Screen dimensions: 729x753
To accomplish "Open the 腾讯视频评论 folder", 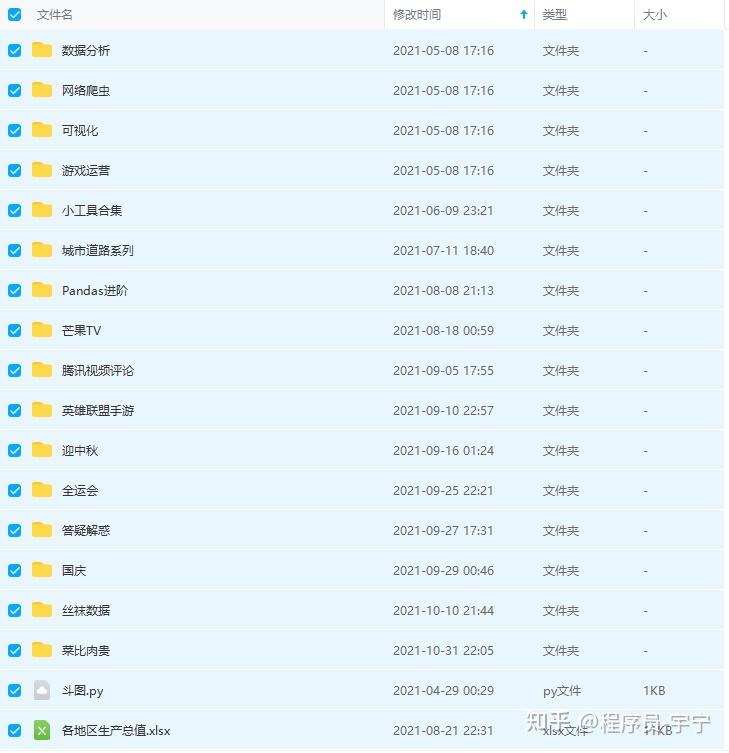I will click(x=97, y=371).
